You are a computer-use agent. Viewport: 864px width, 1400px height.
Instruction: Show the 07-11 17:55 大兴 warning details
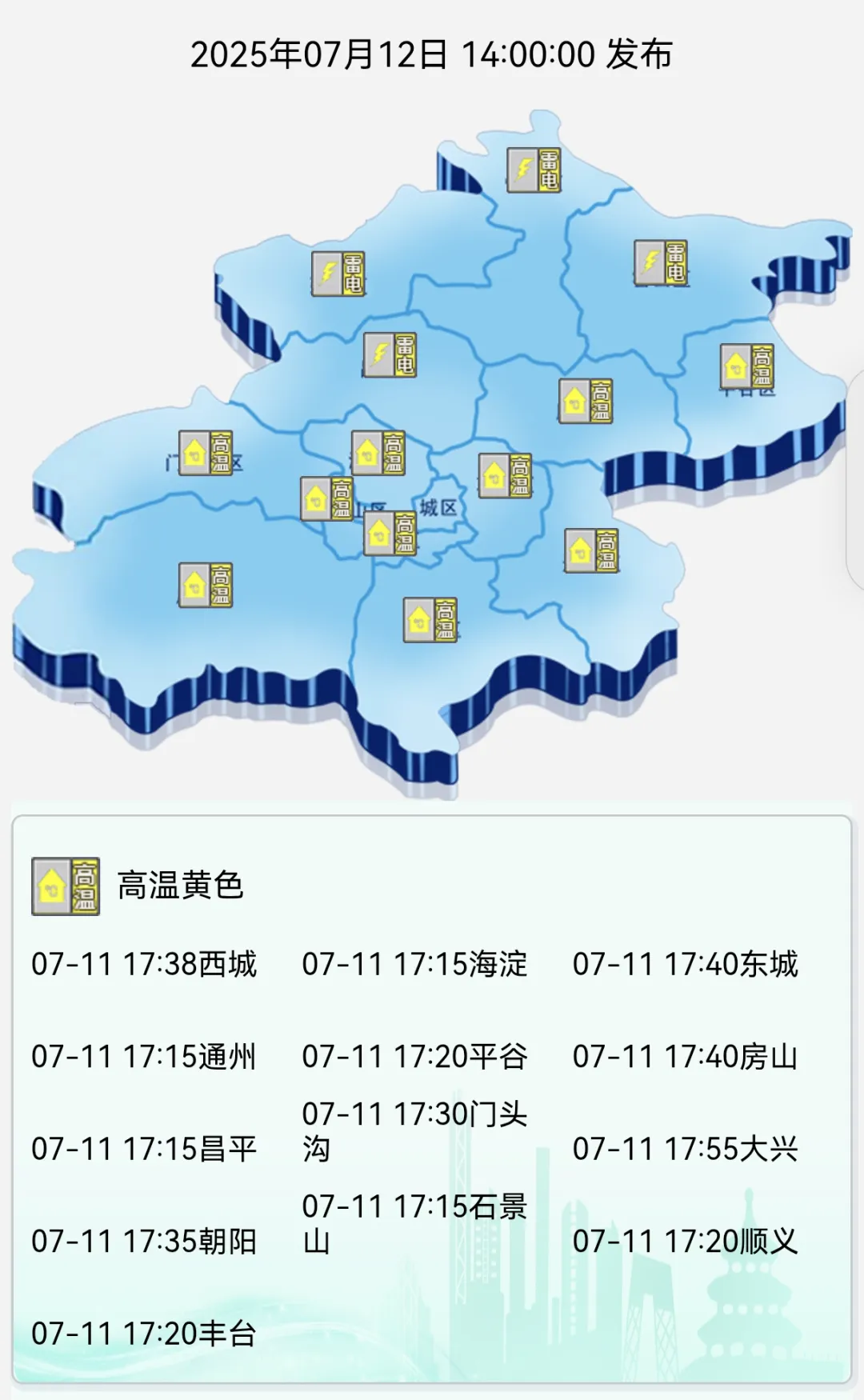tap(685, 1149)
